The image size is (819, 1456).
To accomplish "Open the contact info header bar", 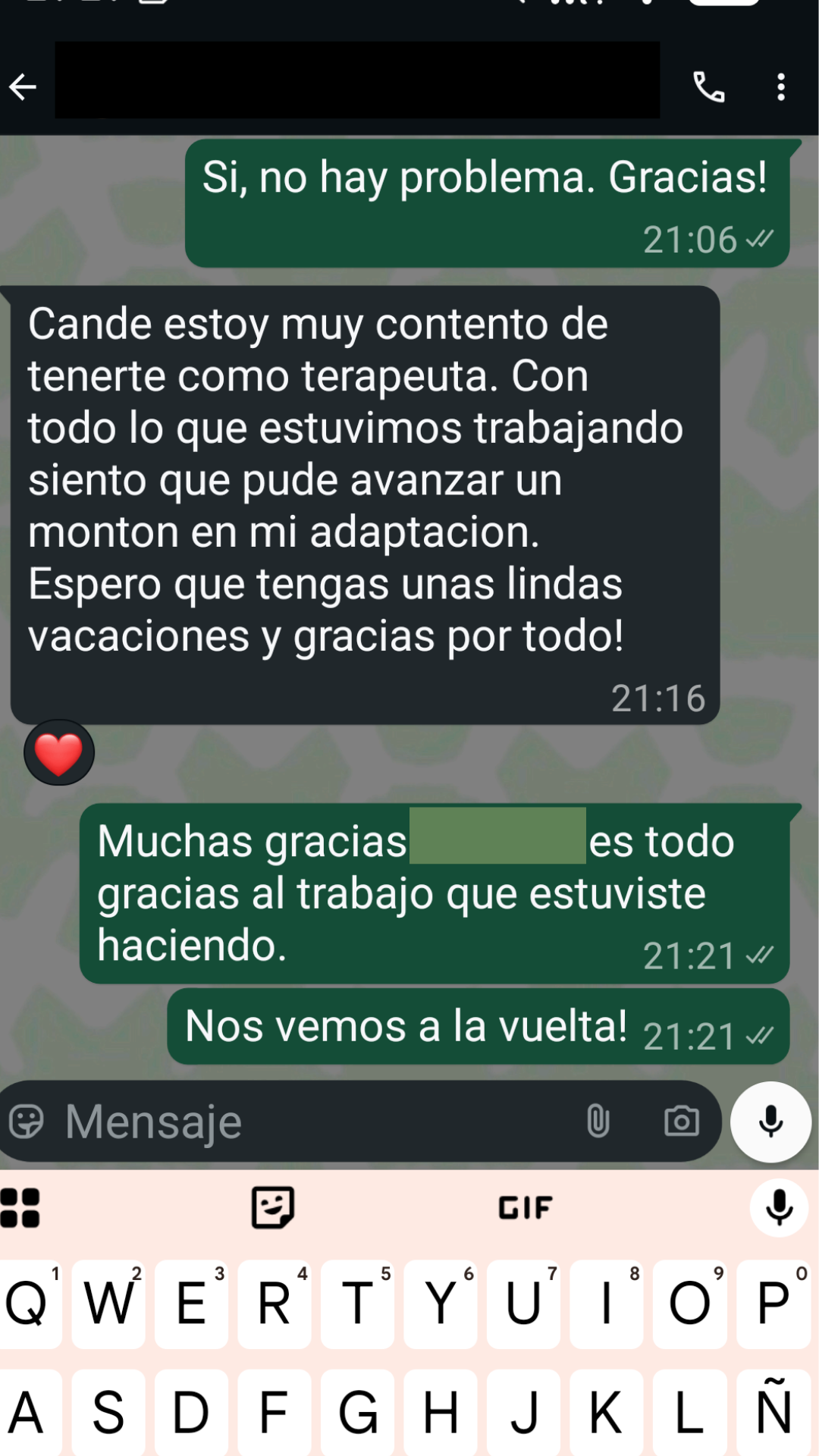I will click(x=356, y=80).
